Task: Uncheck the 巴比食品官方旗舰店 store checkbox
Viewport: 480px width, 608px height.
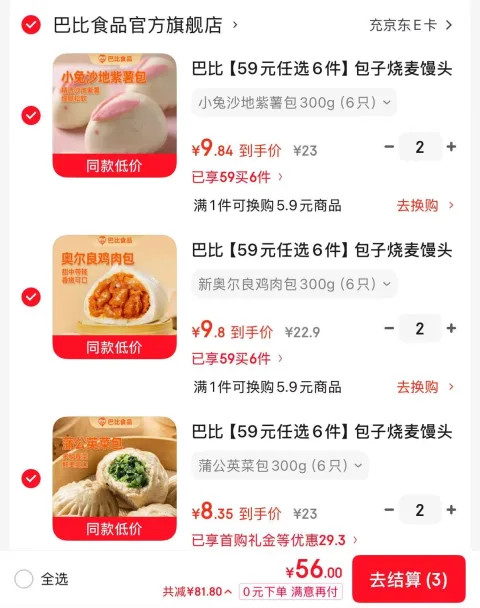Action: [31, 25]
